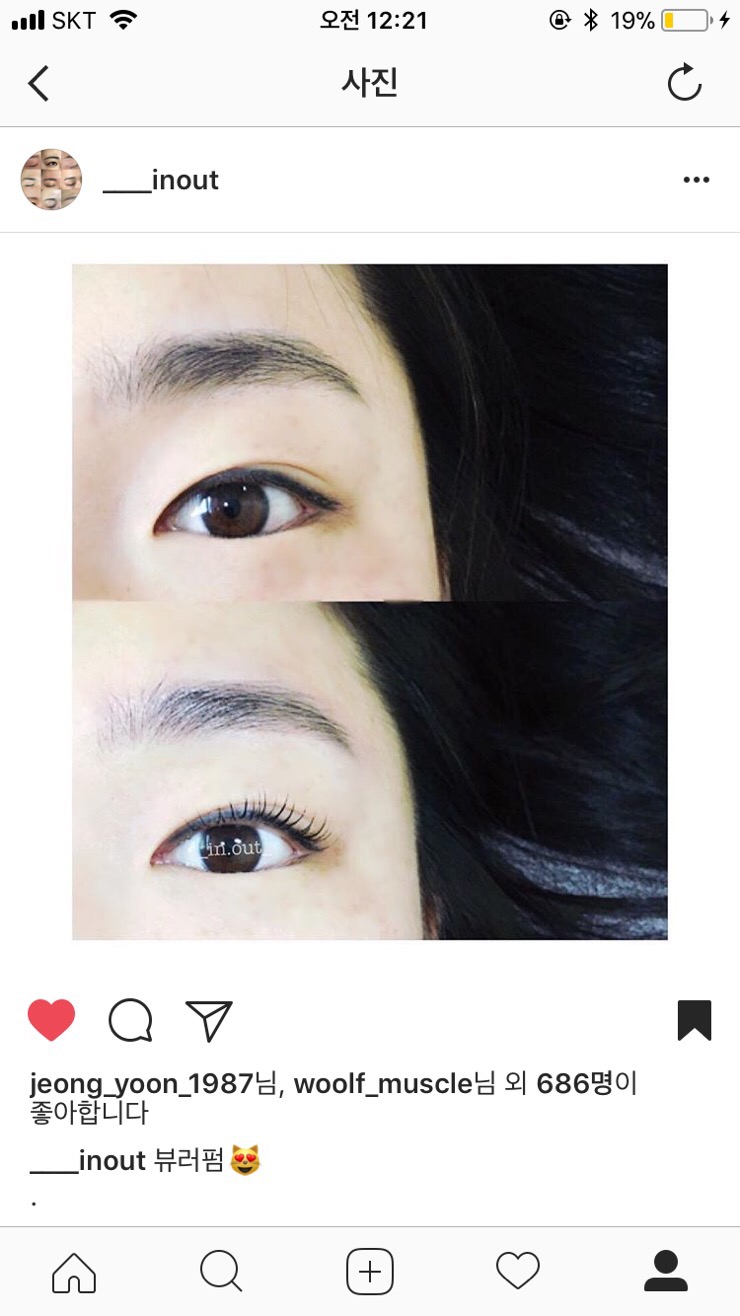
Task: Switch to the Home feed tab
Action: pyautogui.click(x=74, y=1272)
